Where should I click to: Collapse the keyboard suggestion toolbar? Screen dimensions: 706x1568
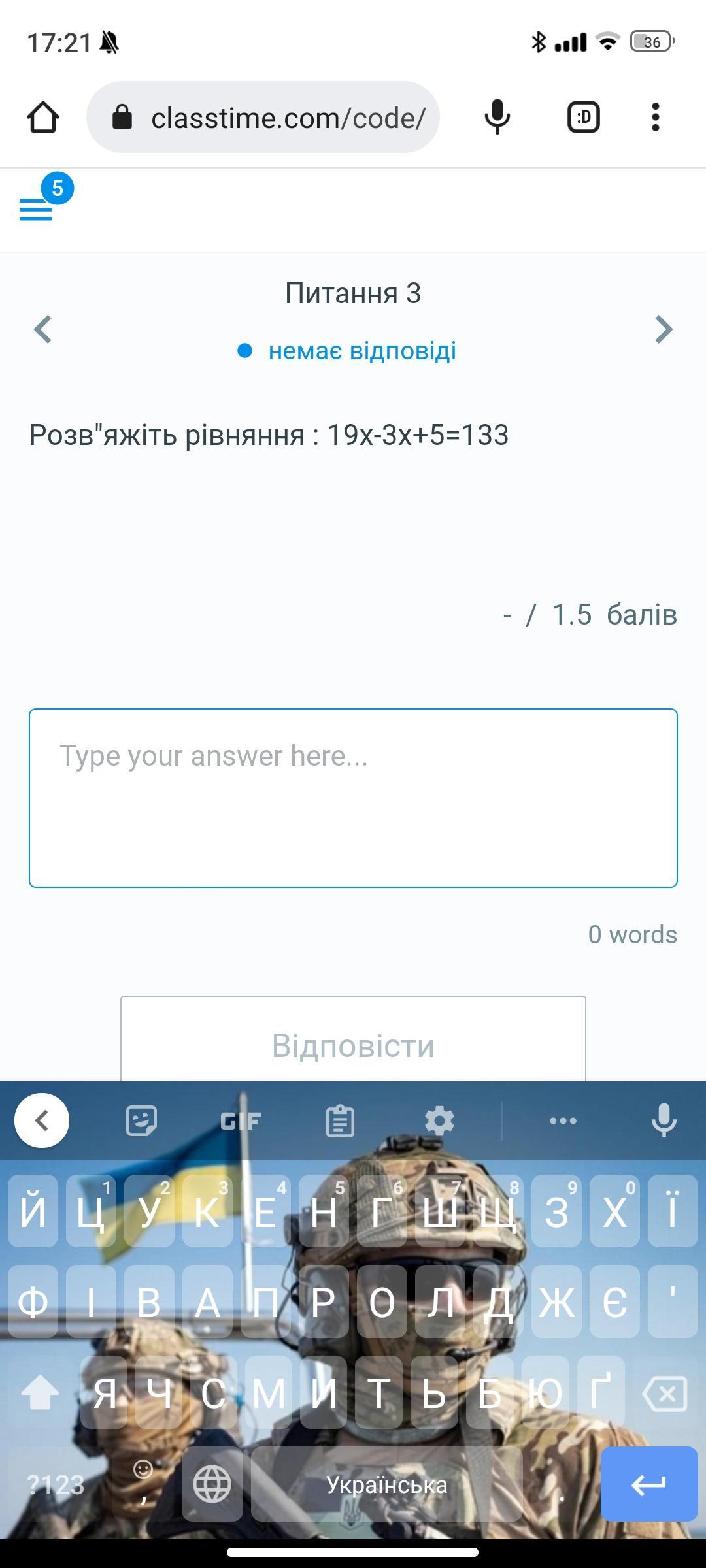(42, 1120)
